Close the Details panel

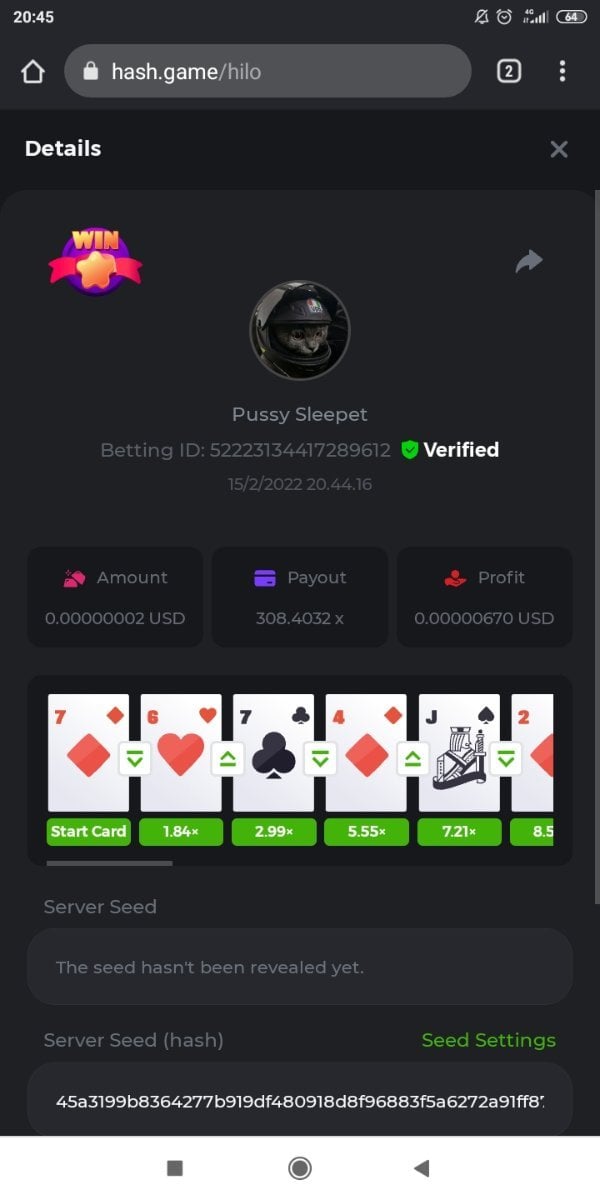tap(559, 149)
